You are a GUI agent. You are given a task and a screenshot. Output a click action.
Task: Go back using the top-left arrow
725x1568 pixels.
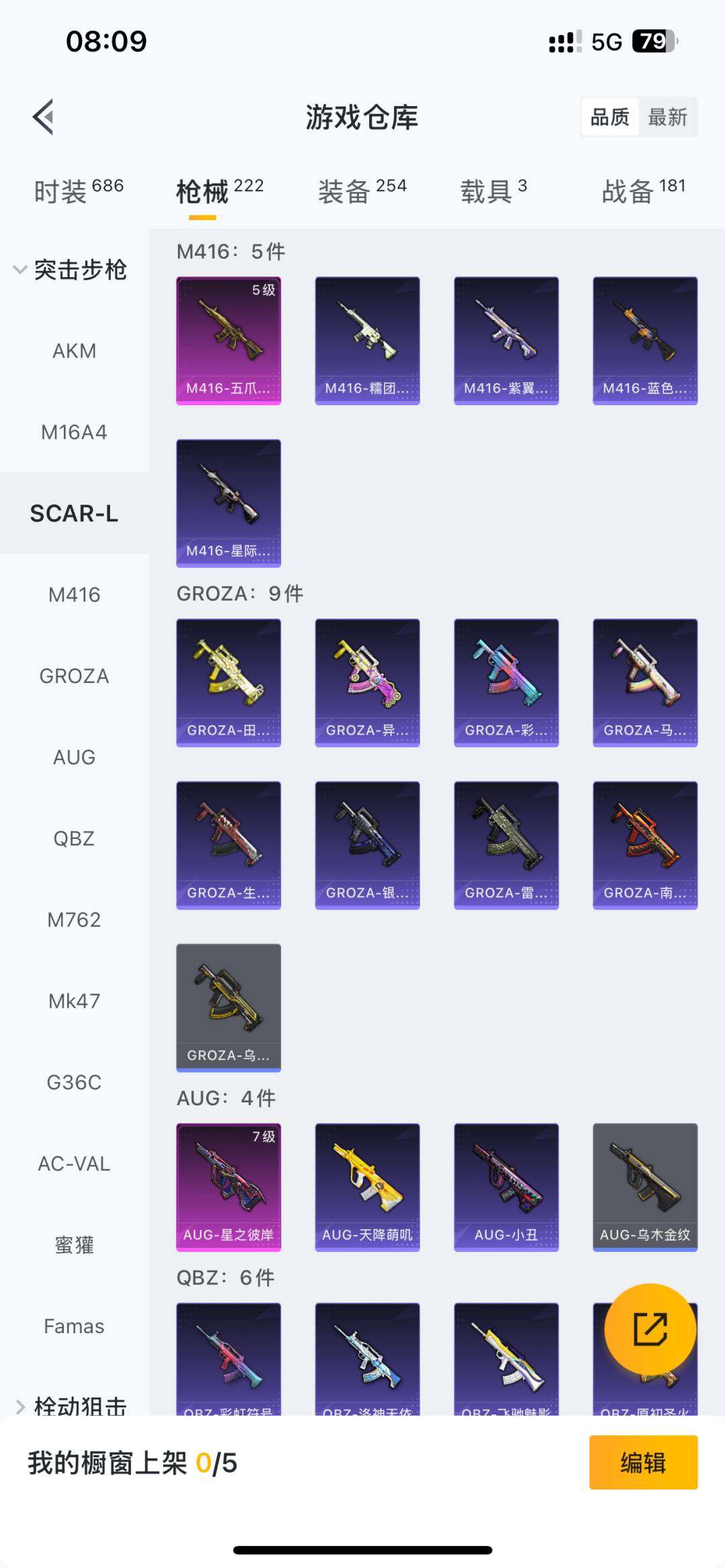[x=44, y=117]
